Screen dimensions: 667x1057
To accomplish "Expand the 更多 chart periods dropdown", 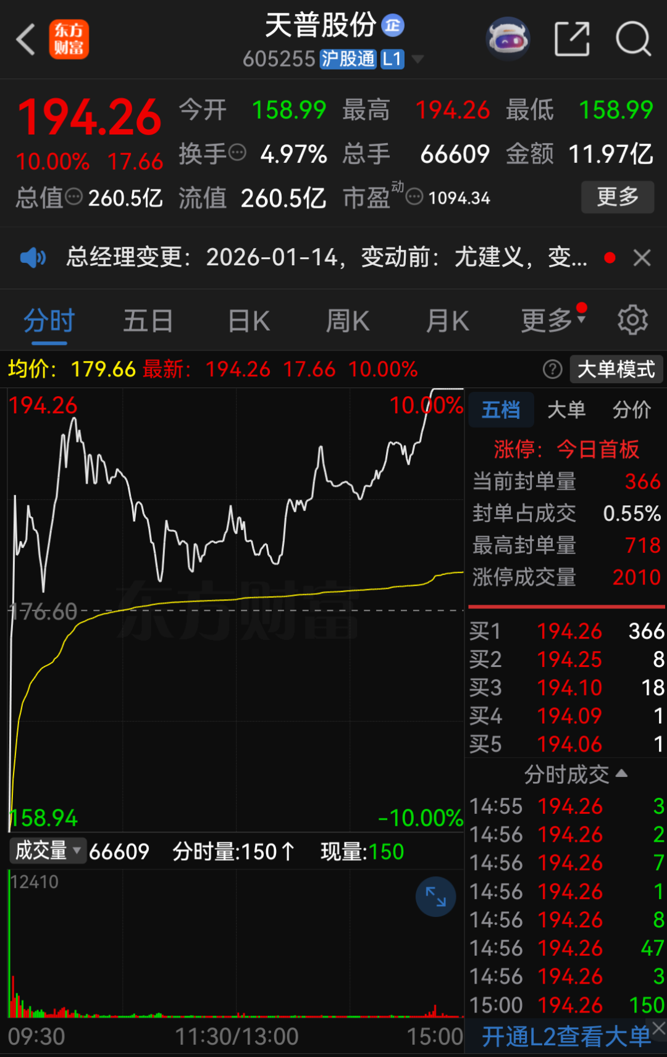I will pos(552,321).
